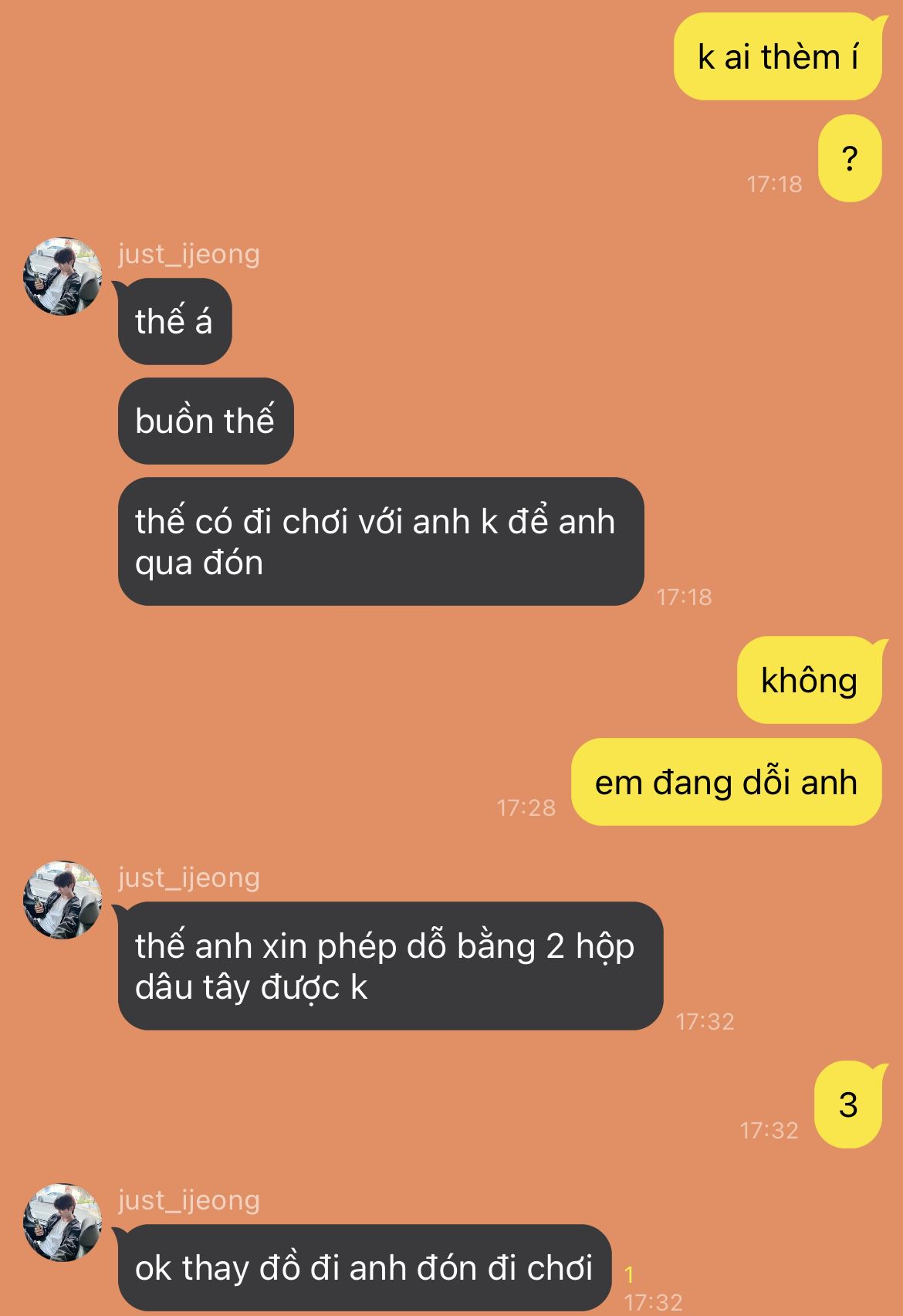Open just_ijeong's avatar beside "thế á"
The width and height of the screenshot is (903, 1316).
63,276
